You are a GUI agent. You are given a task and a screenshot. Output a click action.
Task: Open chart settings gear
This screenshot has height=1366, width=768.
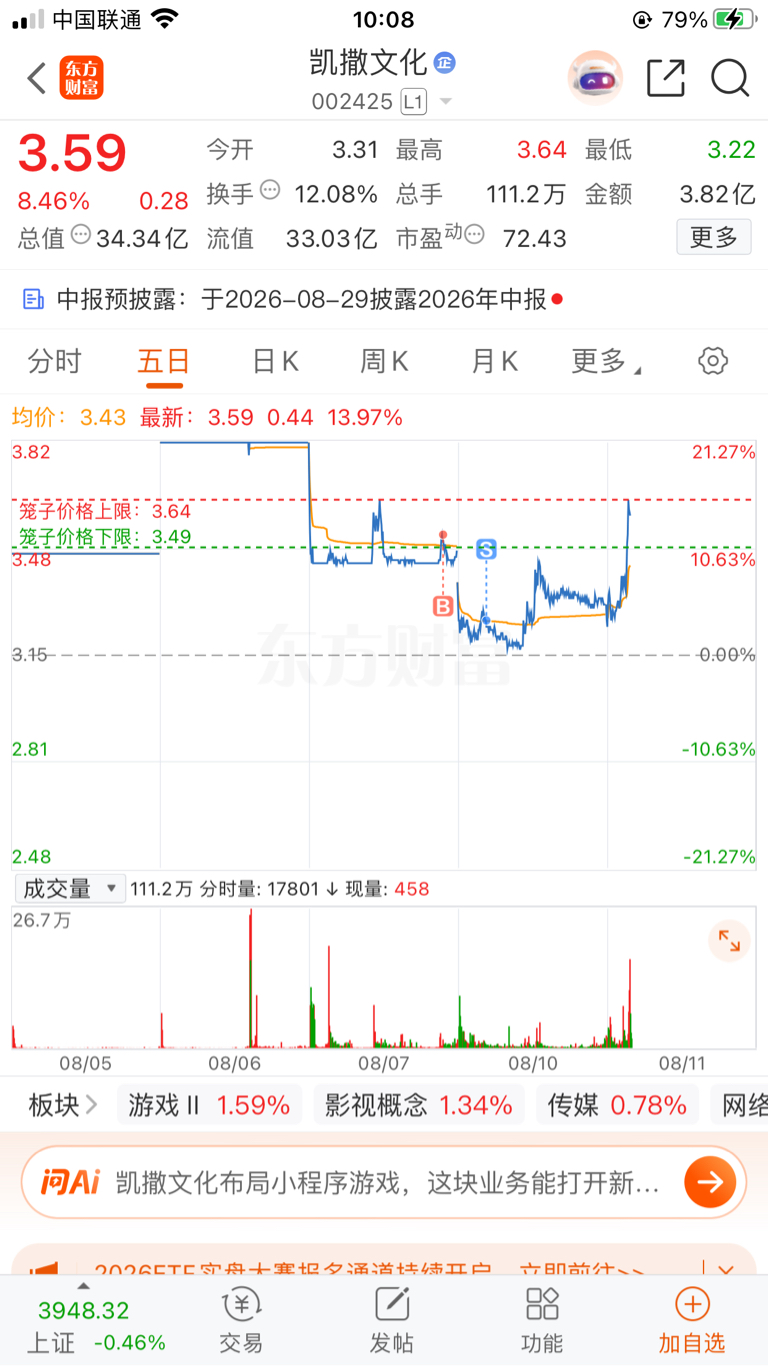[x=713, y=361]
